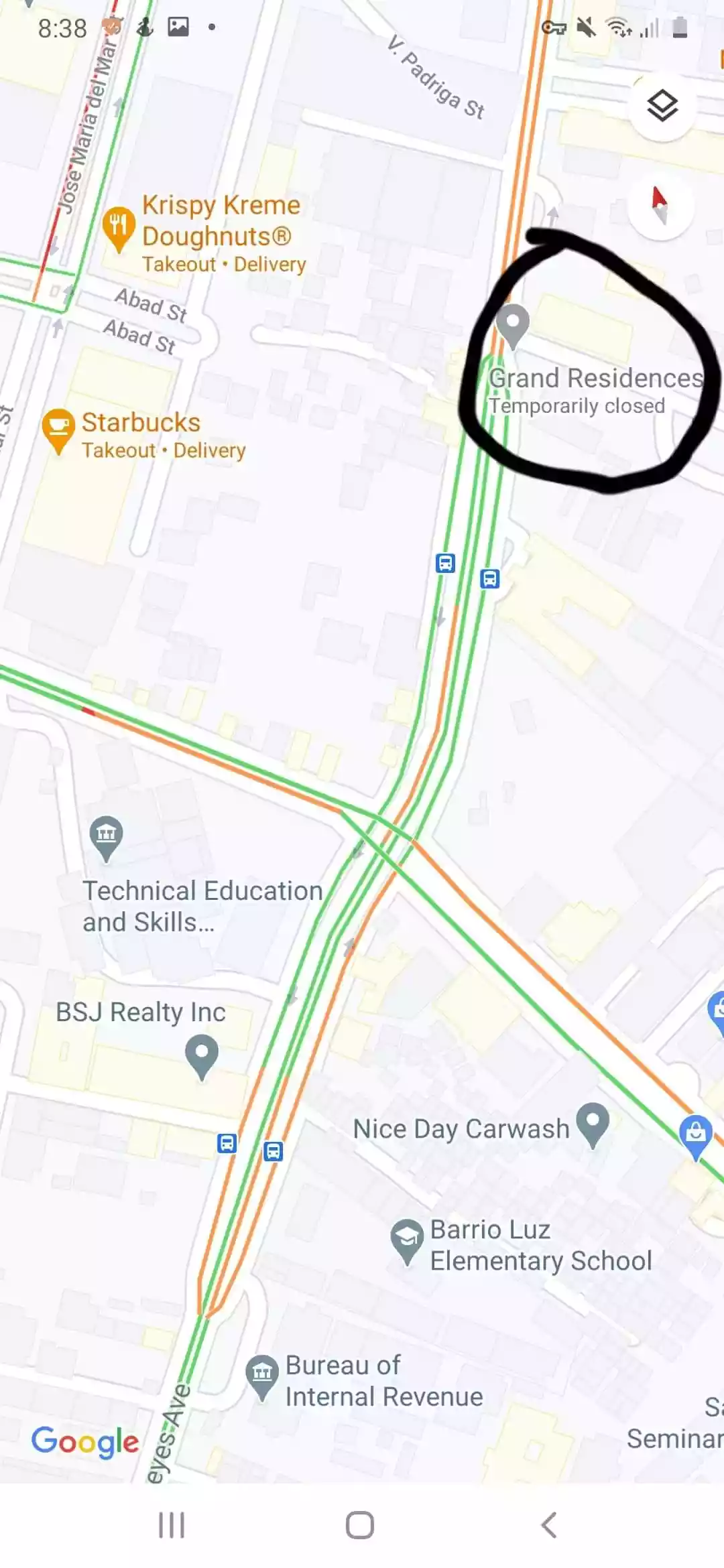
Task: Open the Krispy Kreme Doughnuts place marker
Action: 119,226
